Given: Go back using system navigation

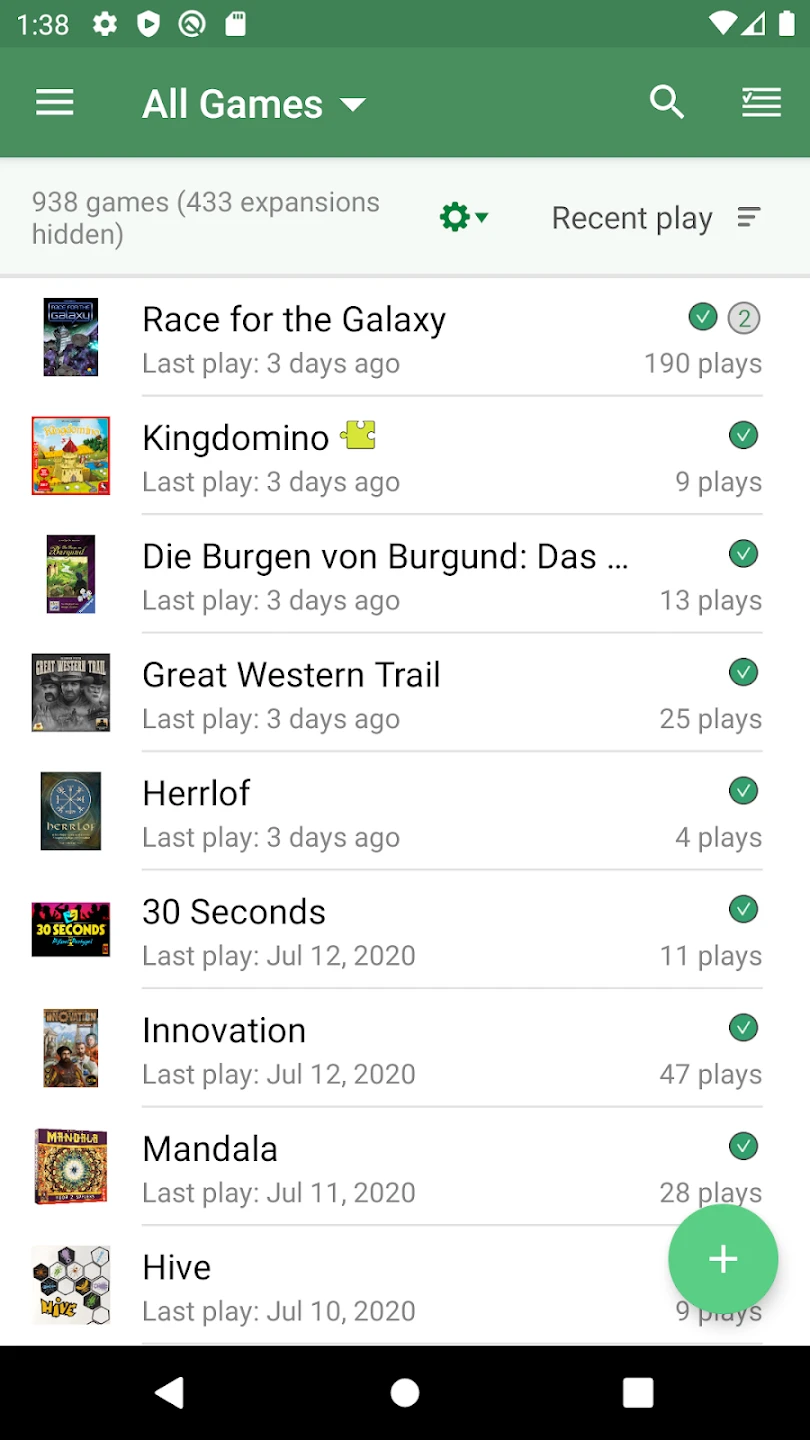Looking at the screenshot, I should coord(170,1392).
